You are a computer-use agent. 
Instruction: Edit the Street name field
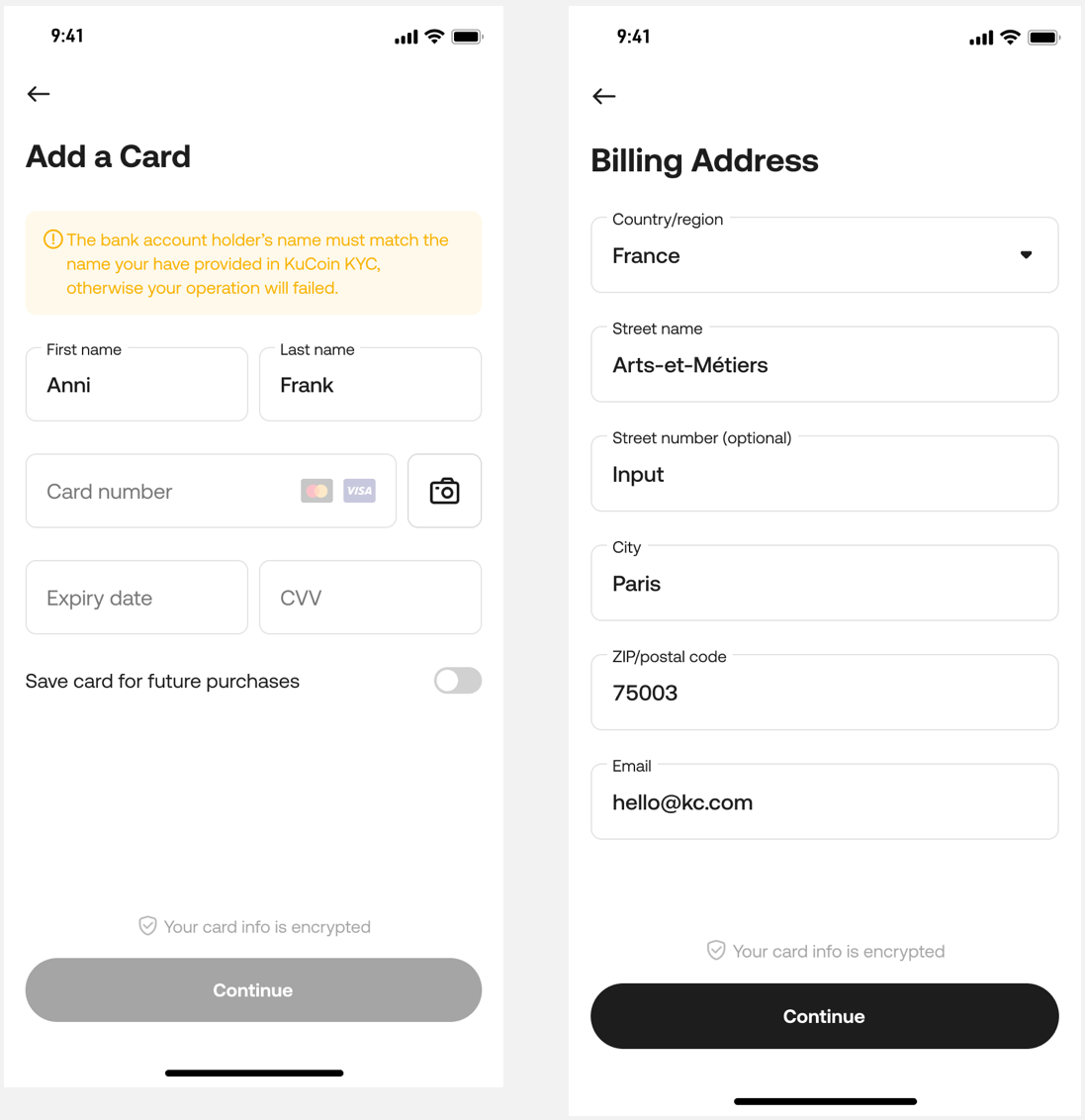[824, 365]
